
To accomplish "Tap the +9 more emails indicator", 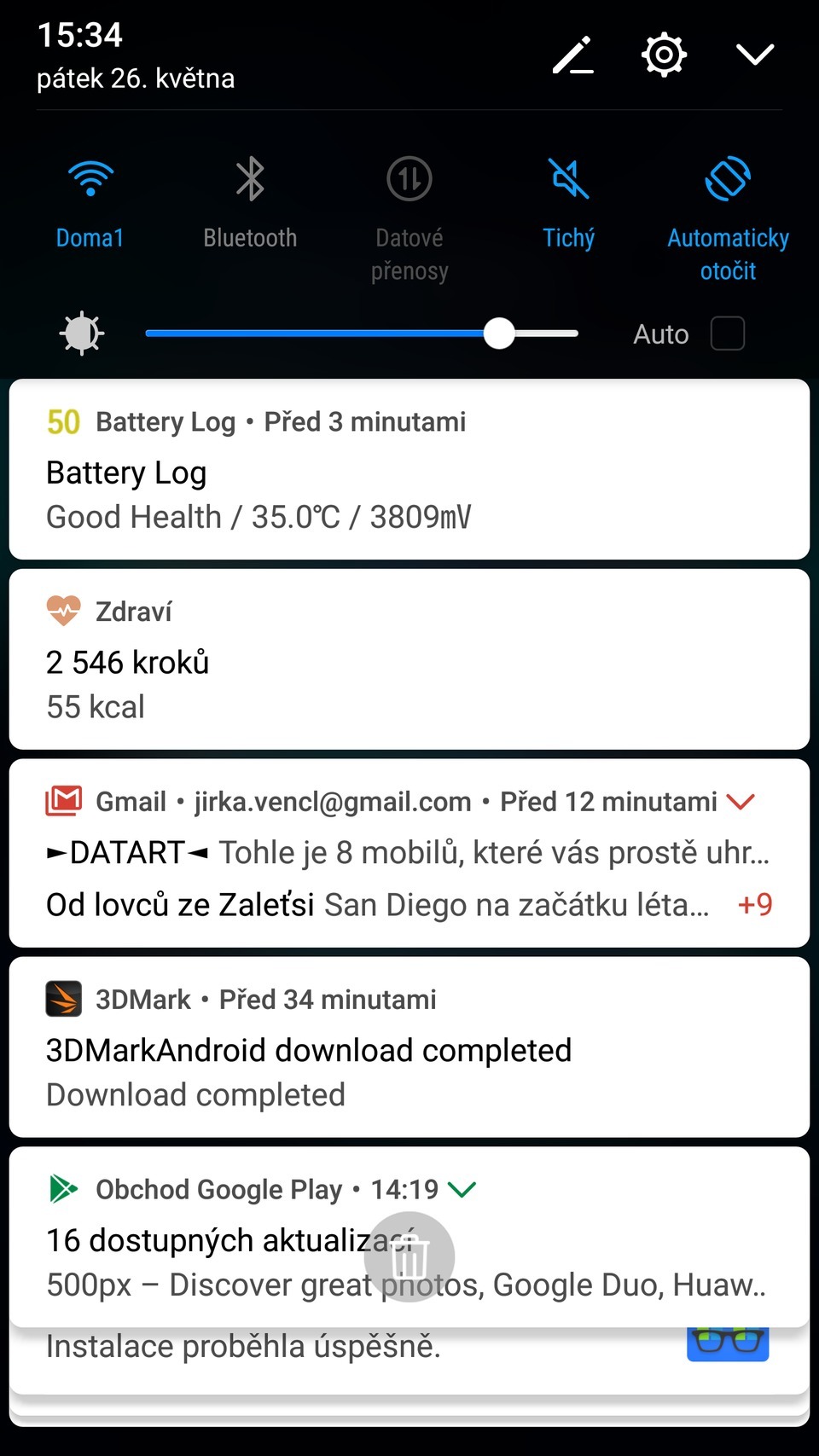I will pyautogui.click(x=754, y=905).
